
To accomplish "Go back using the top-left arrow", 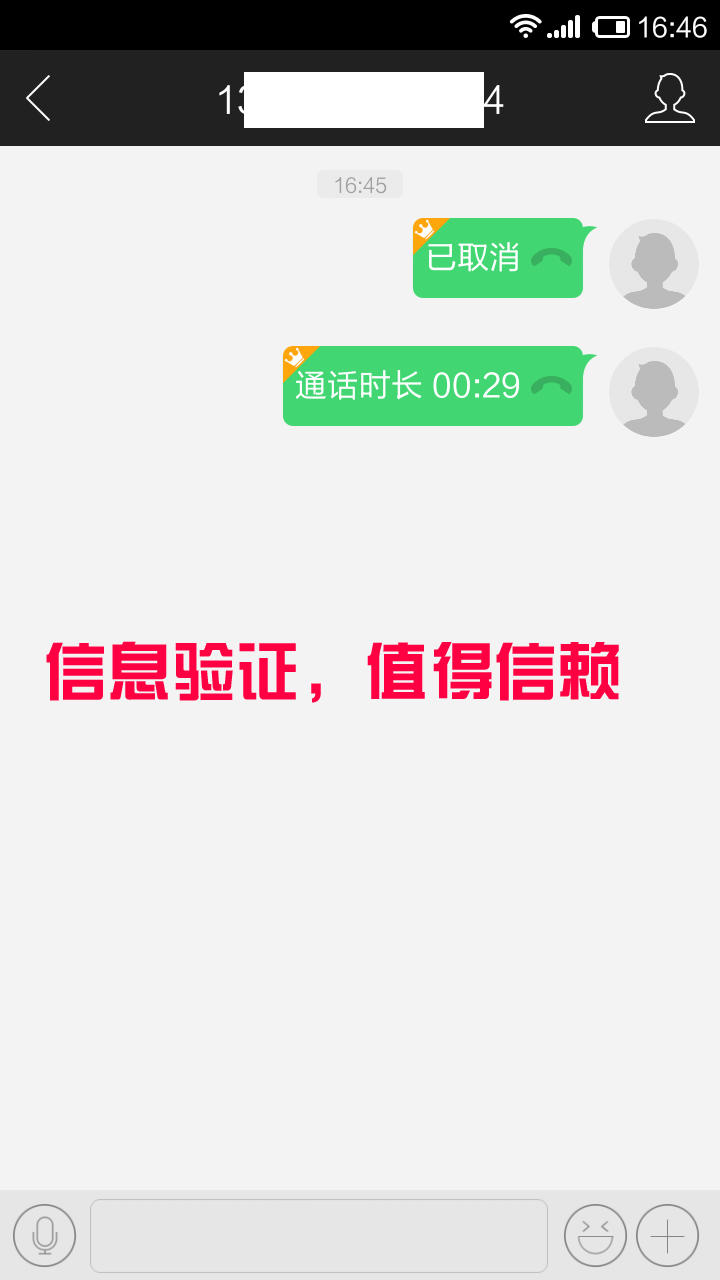I will [x=38, y=98].
